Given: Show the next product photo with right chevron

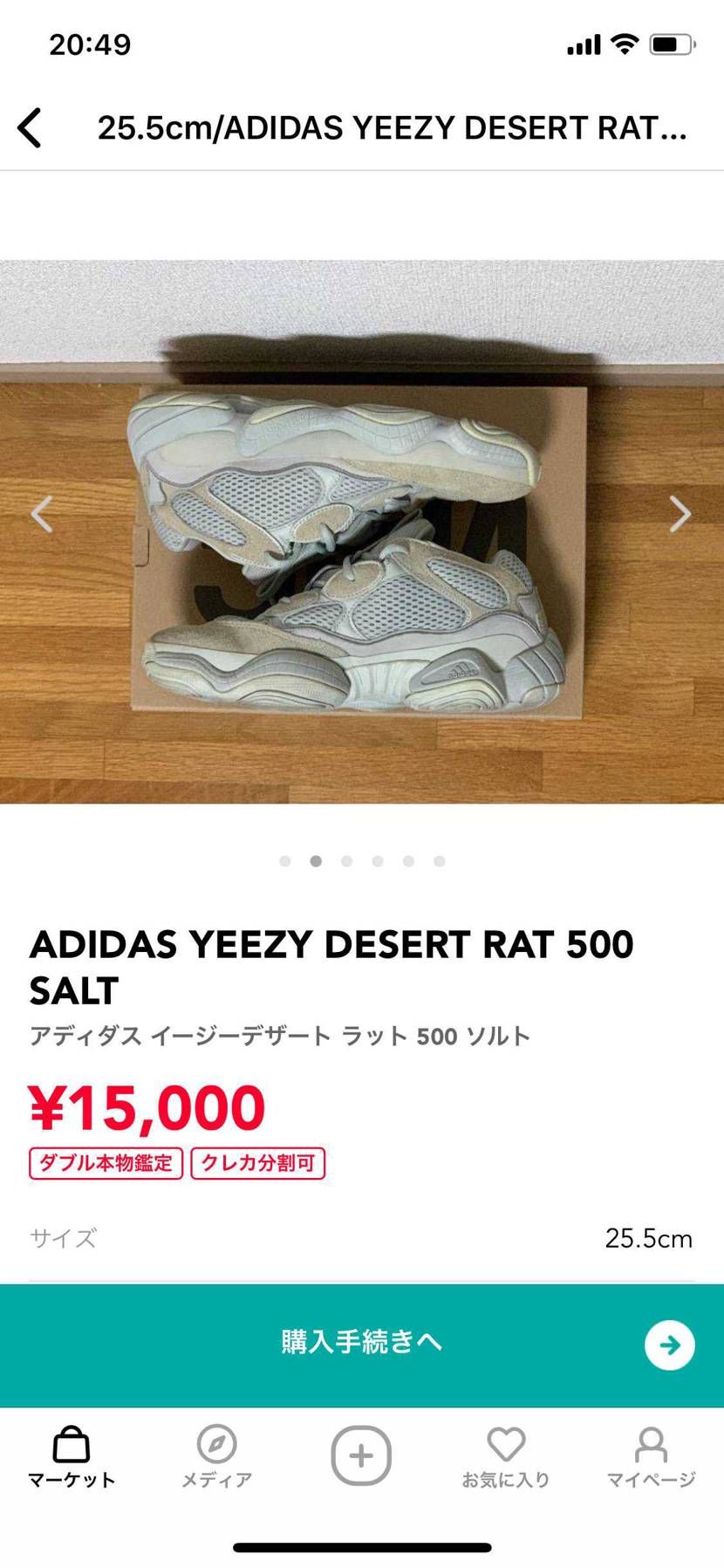Looking at the screenshot, I should tap(680, 514).
